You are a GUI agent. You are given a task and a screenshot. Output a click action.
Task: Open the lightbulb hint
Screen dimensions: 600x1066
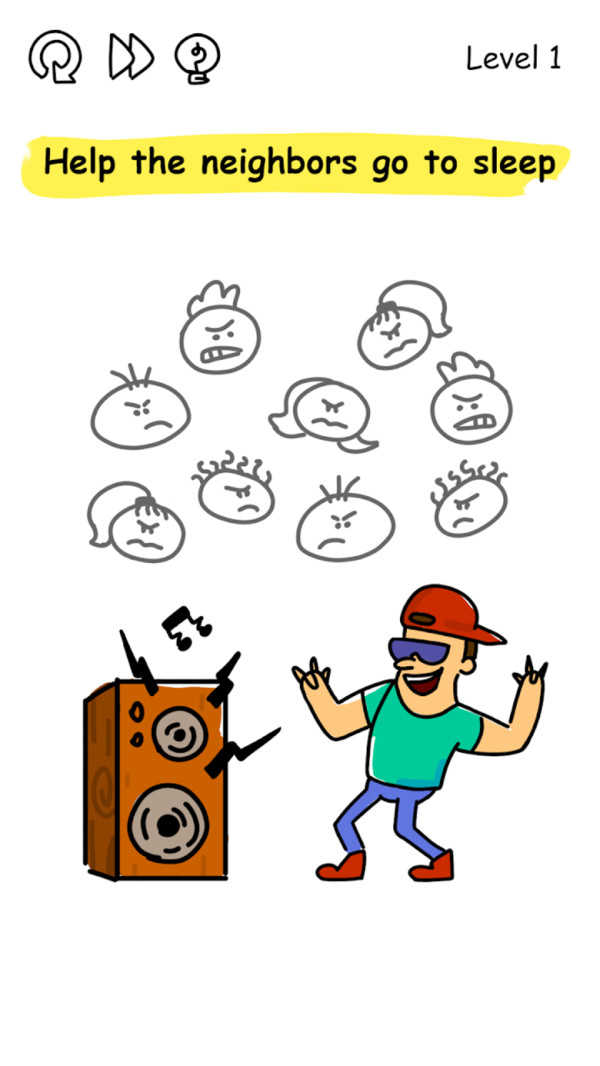[197, 58]
